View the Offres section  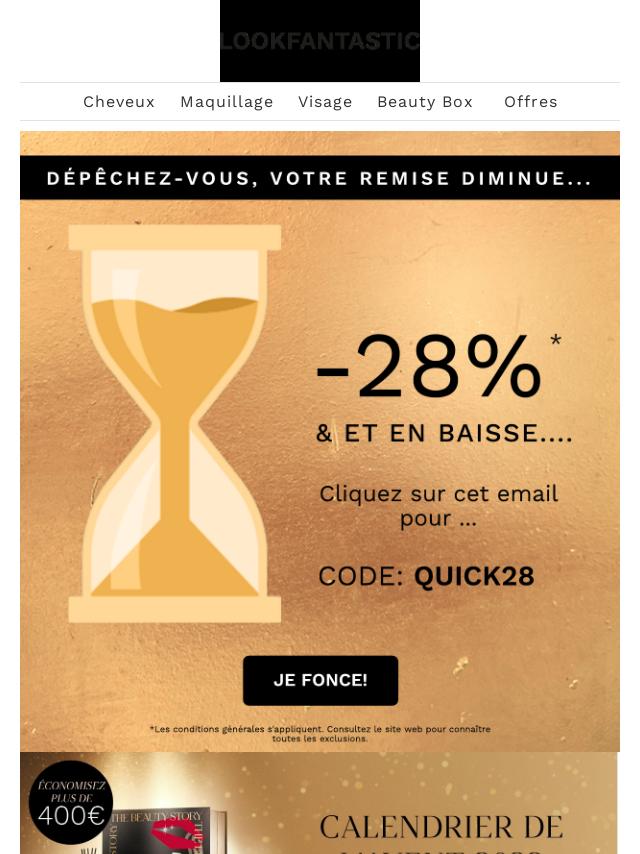click(x=530, y=102)
